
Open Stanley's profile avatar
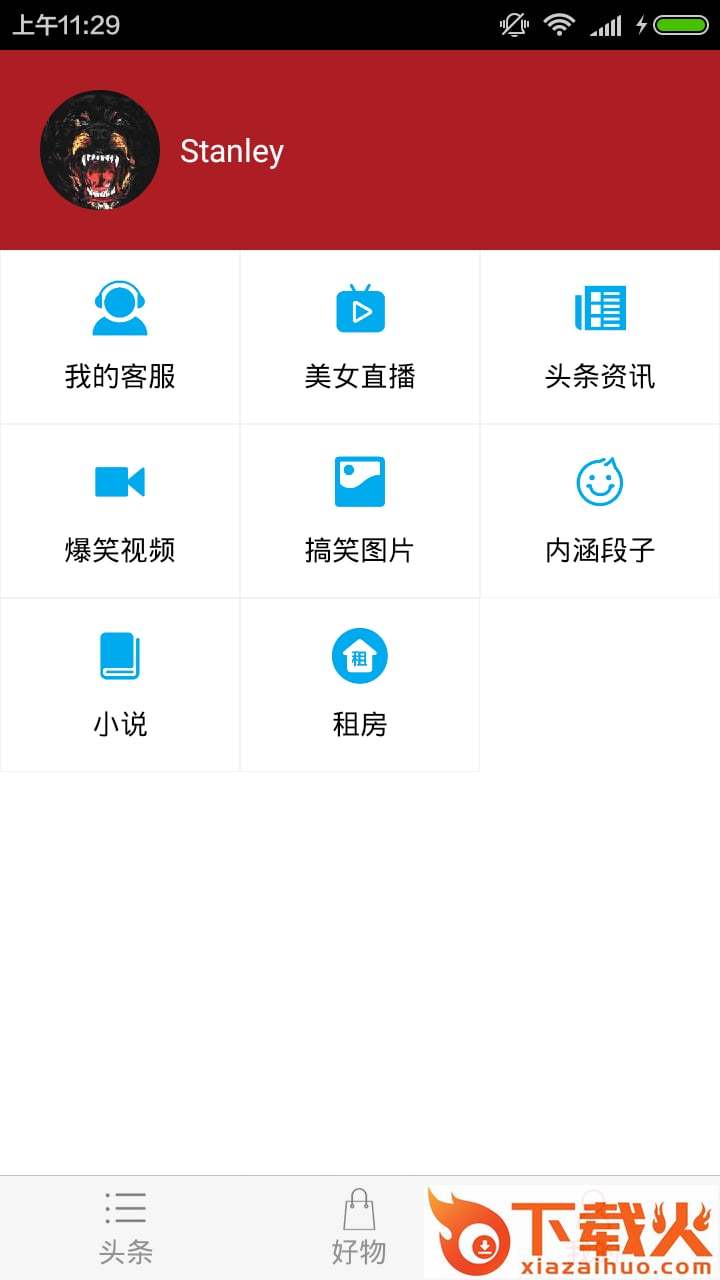(100, 150)
